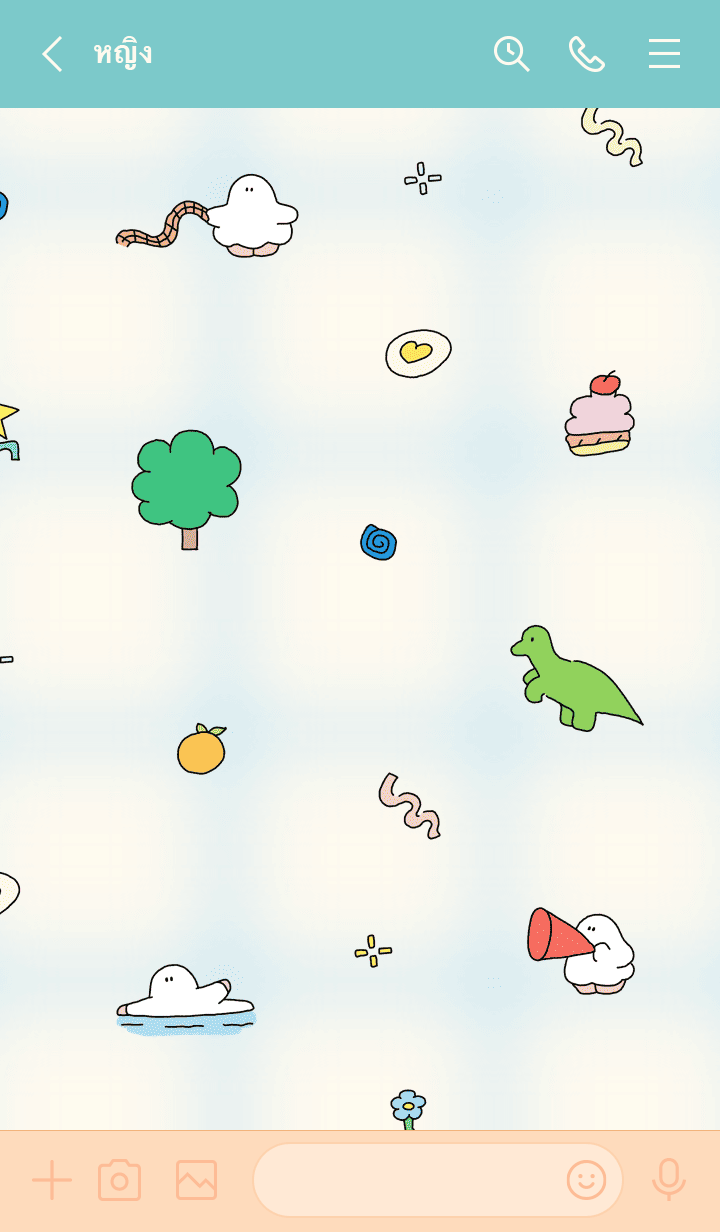Open the plus attachment options
720x1232 pixels.
(52, 1180)
